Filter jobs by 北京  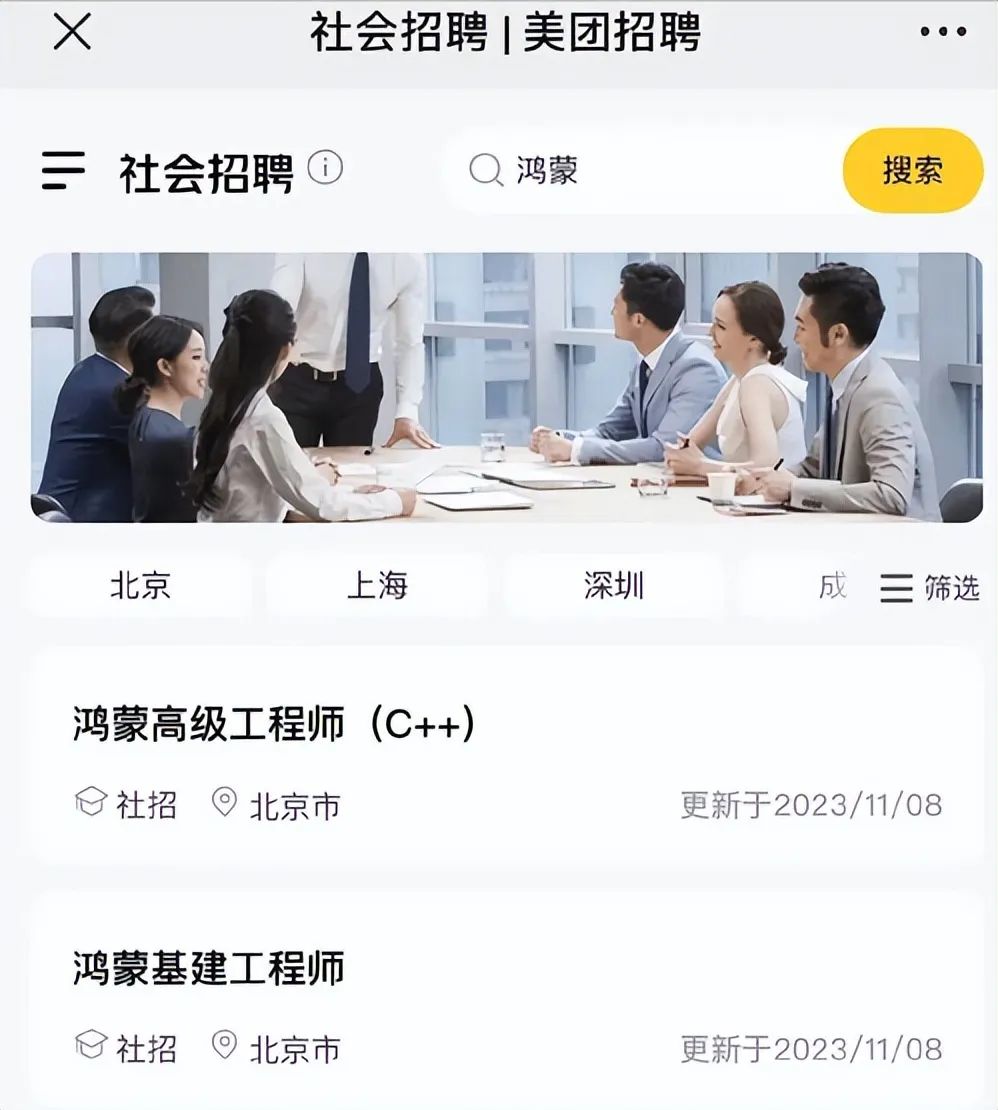point(140,586)
